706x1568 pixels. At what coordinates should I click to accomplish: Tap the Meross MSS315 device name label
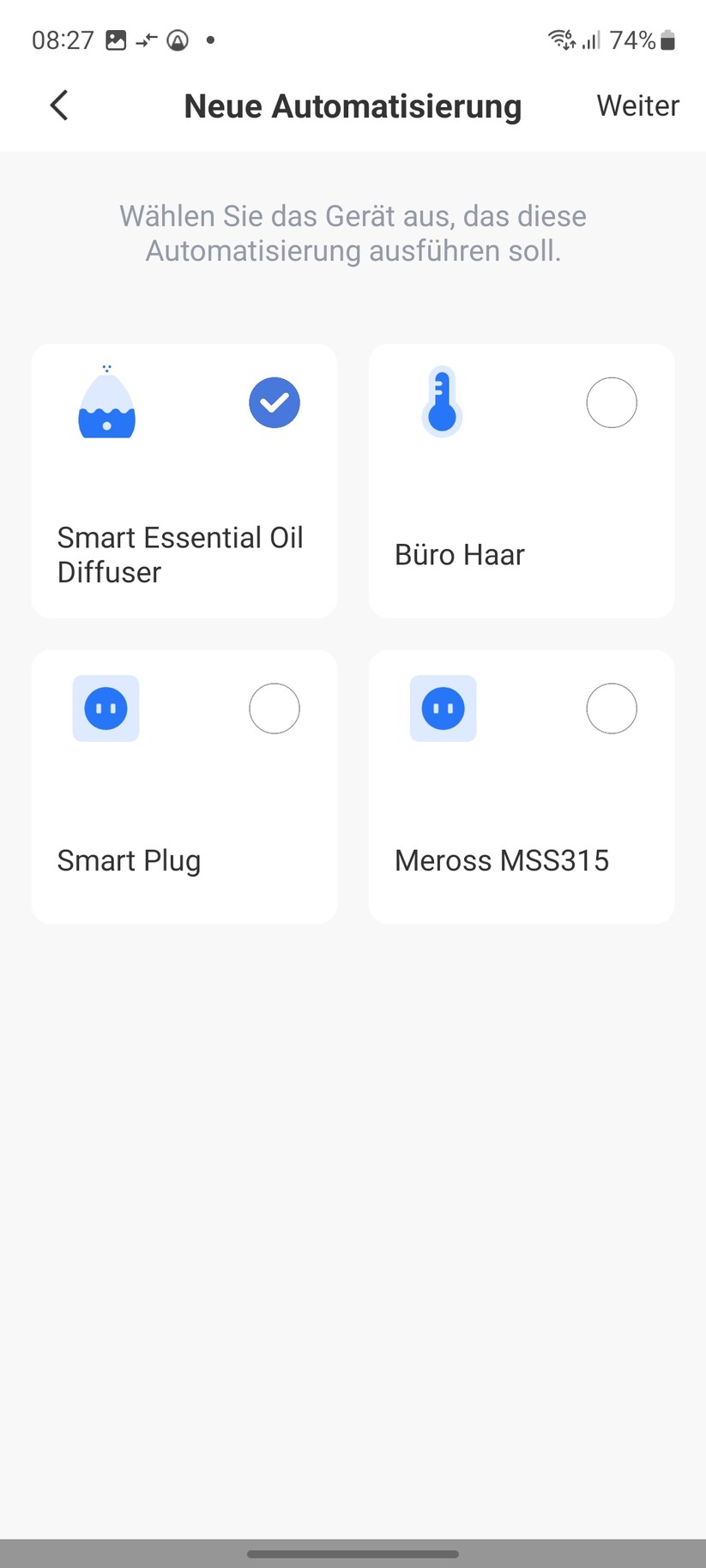pos(502,859)
